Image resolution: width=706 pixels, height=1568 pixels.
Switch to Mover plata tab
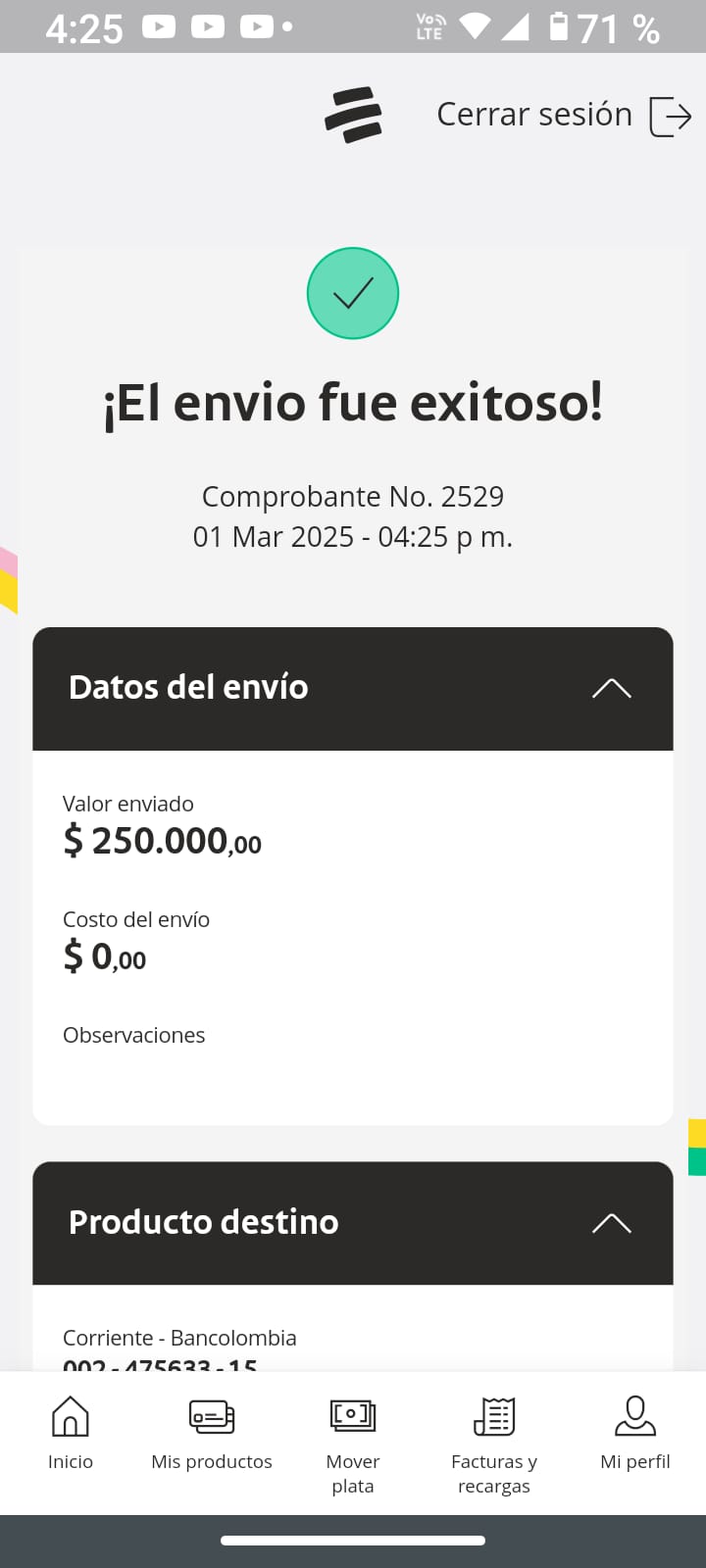point(353,1444)
